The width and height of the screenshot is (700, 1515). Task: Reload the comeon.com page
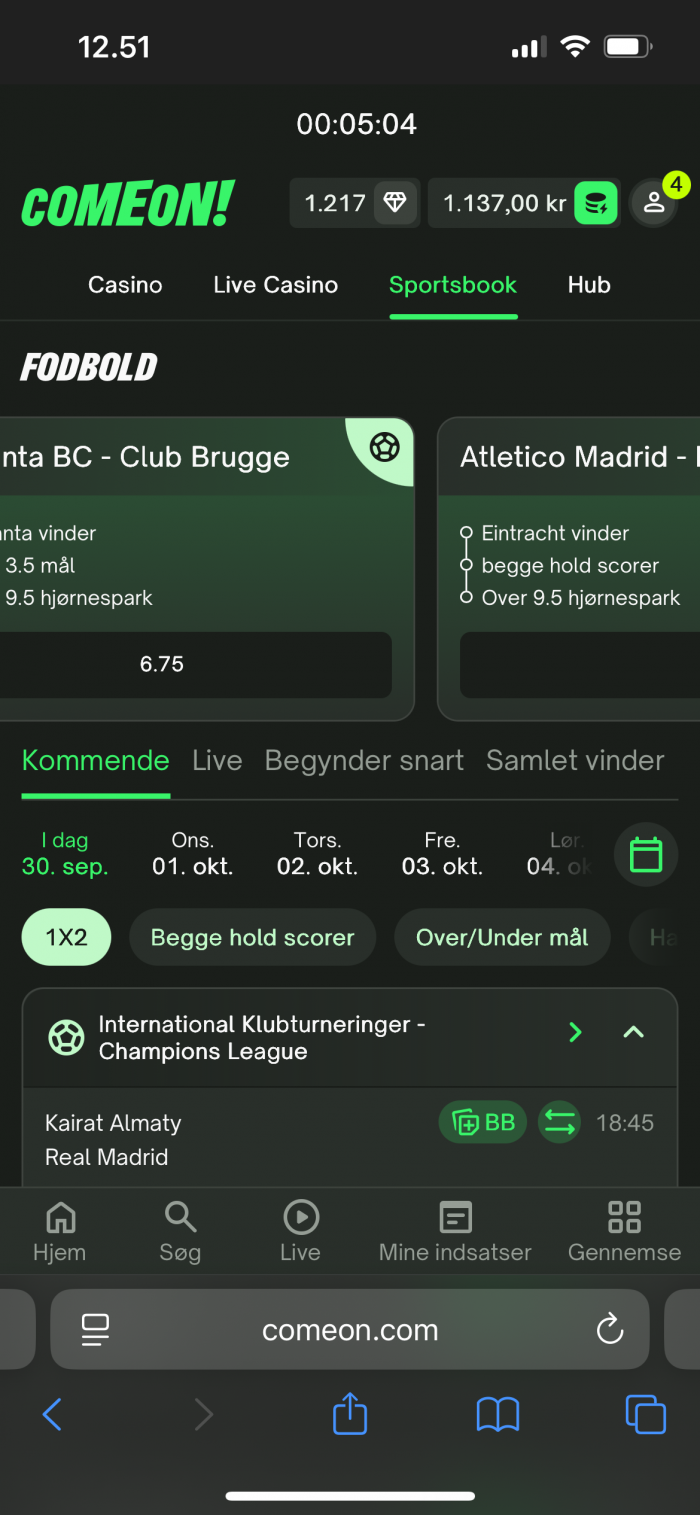pyautogui.click(x=609, y=1329)
